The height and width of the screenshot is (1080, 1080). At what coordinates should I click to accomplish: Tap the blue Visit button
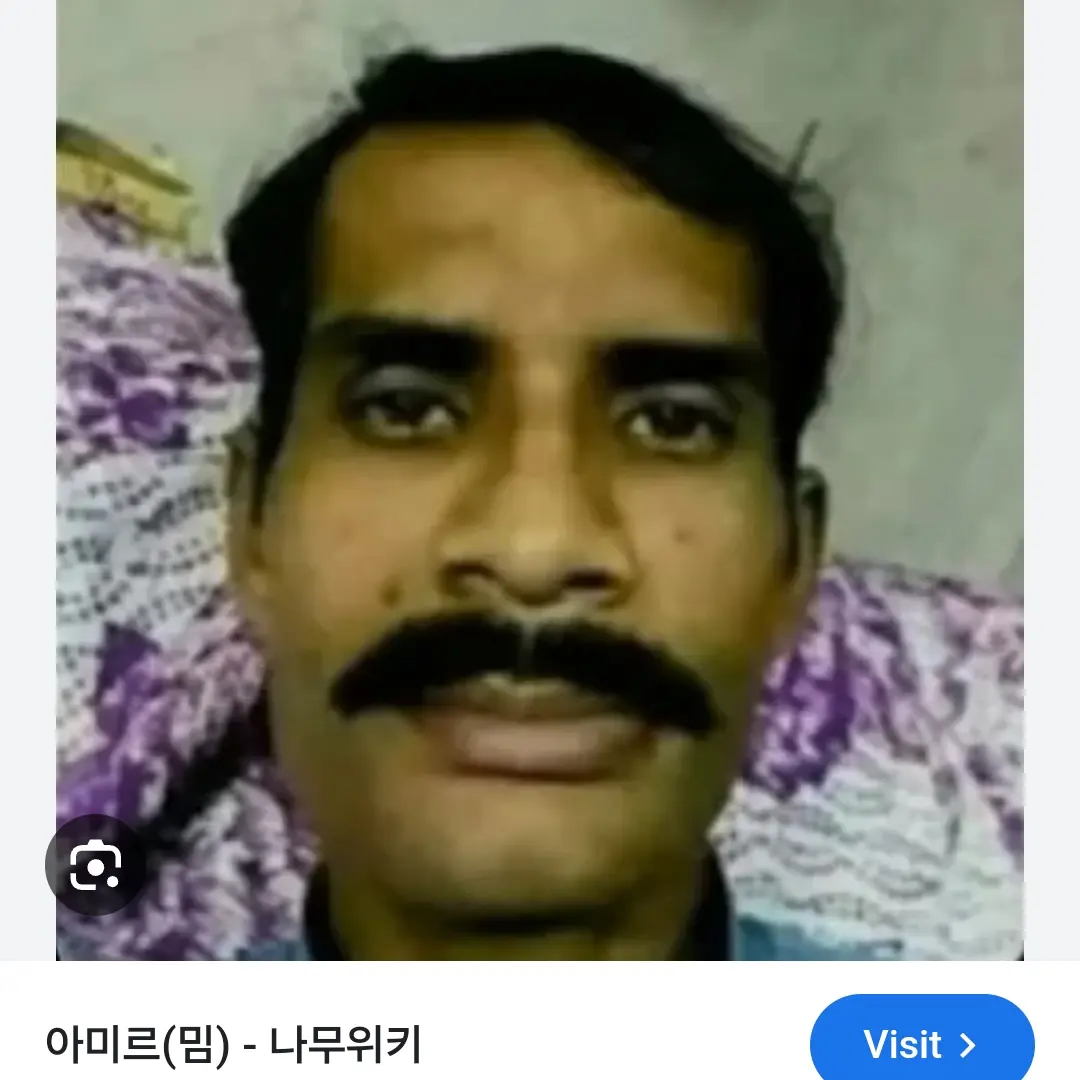click(x=921, y=1043)
